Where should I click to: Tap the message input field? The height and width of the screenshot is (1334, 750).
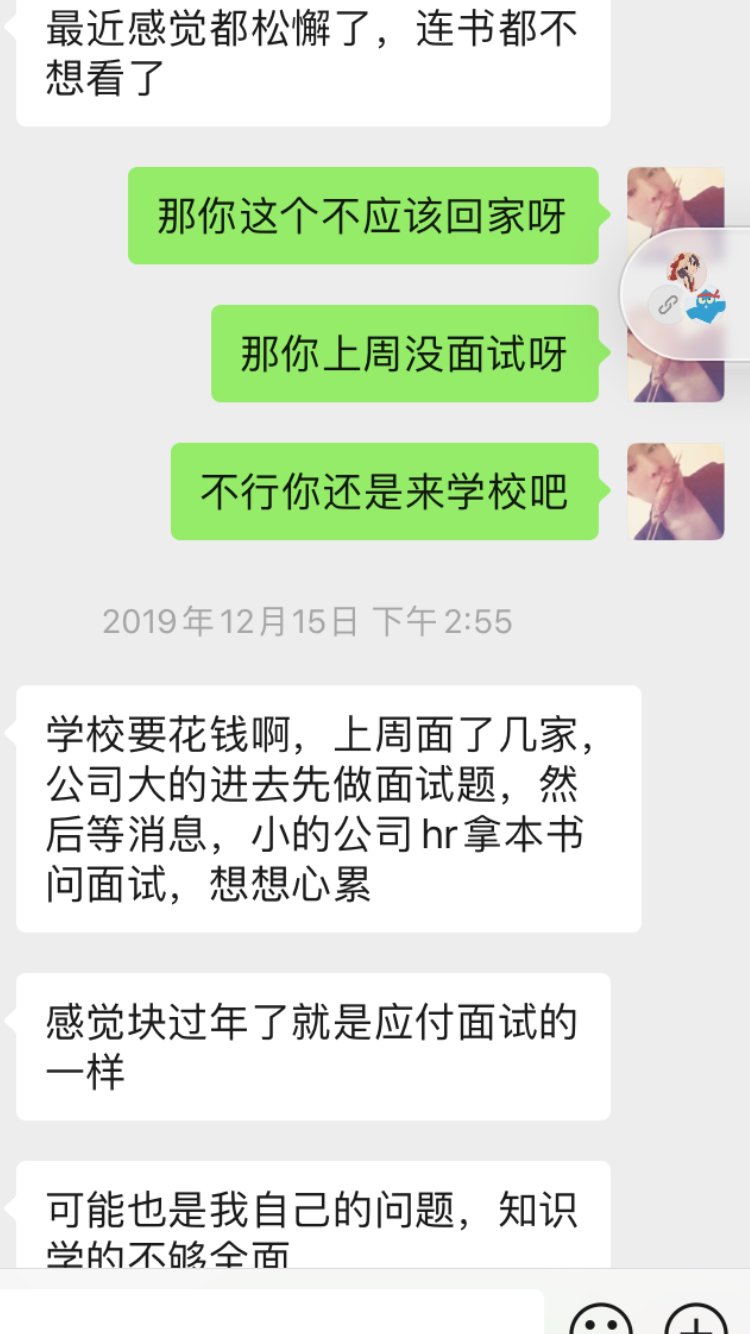click(x=270, y=1312)
